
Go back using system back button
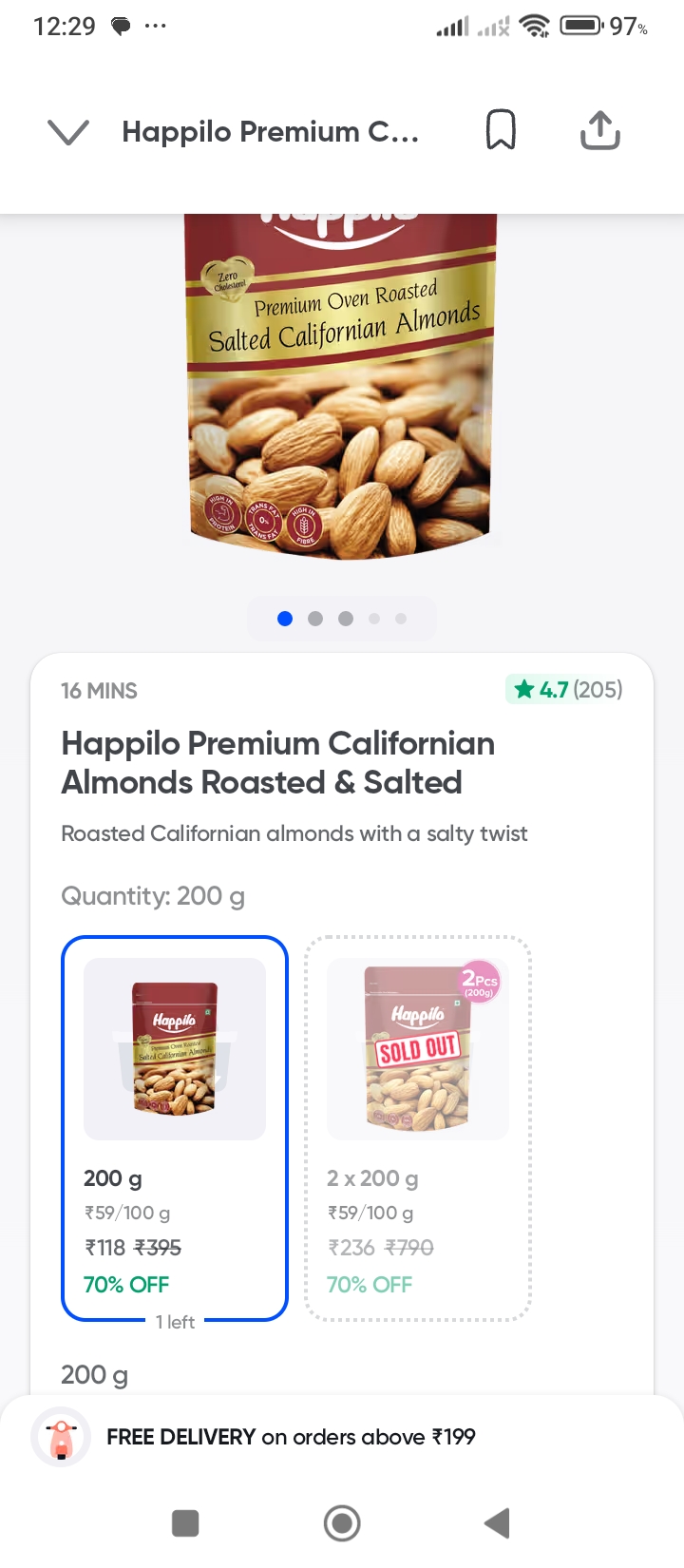pos(498,1523)
